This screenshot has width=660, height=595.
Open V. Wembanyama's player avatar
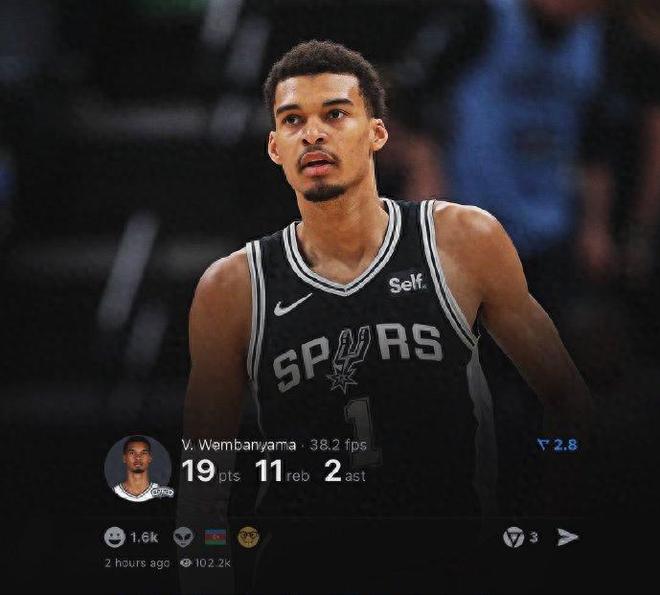click(x=138, y=468)
